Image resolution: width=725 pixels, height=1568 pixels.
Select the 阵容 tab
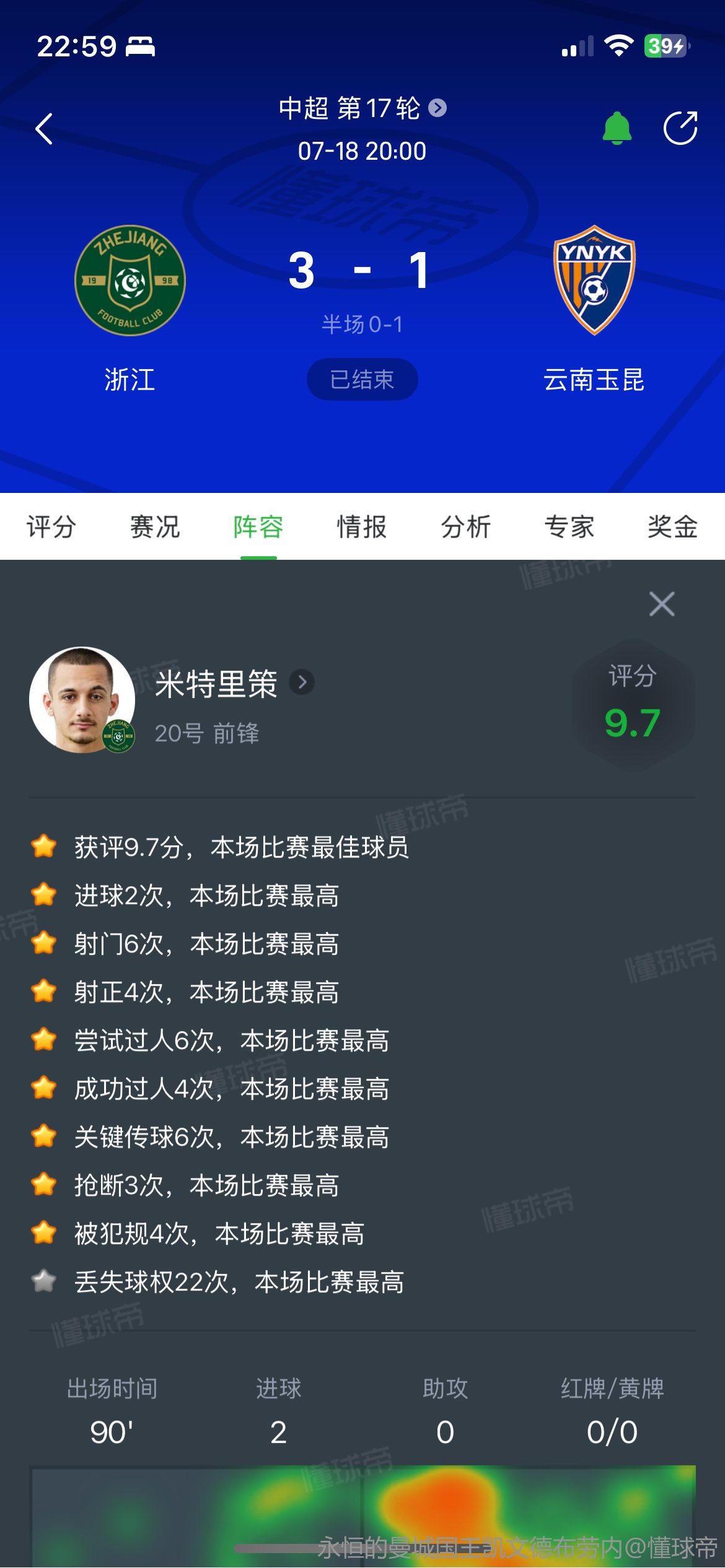(258, 527)
